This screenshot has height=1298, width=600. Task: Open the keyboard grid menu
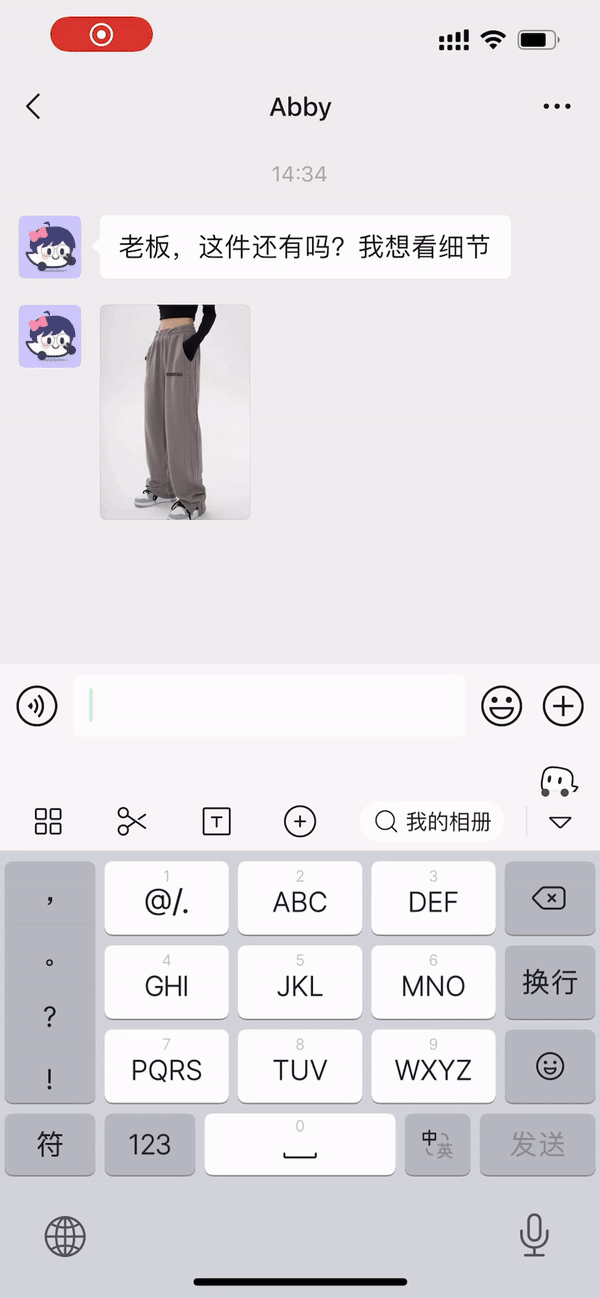tap(48, 822)
